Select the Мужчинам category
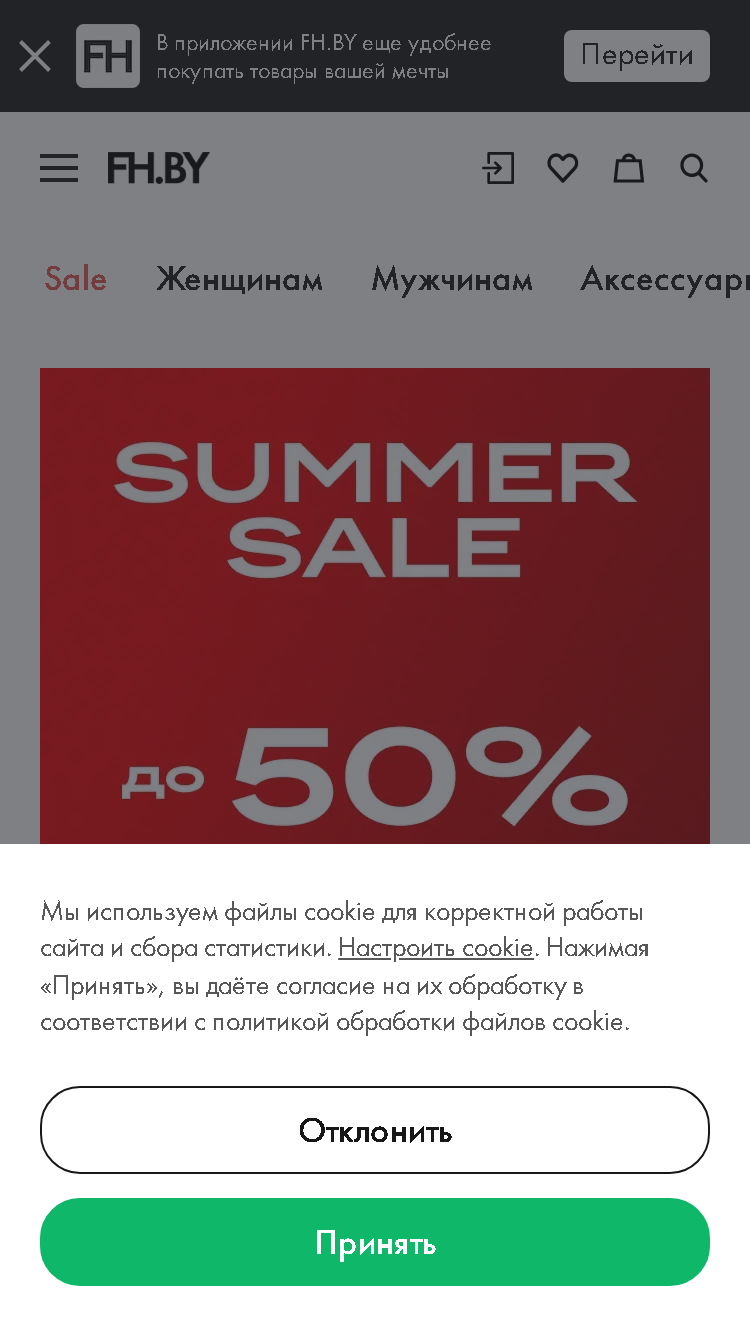This screenshot has width=750, height=1334. (x=452, y=279)
